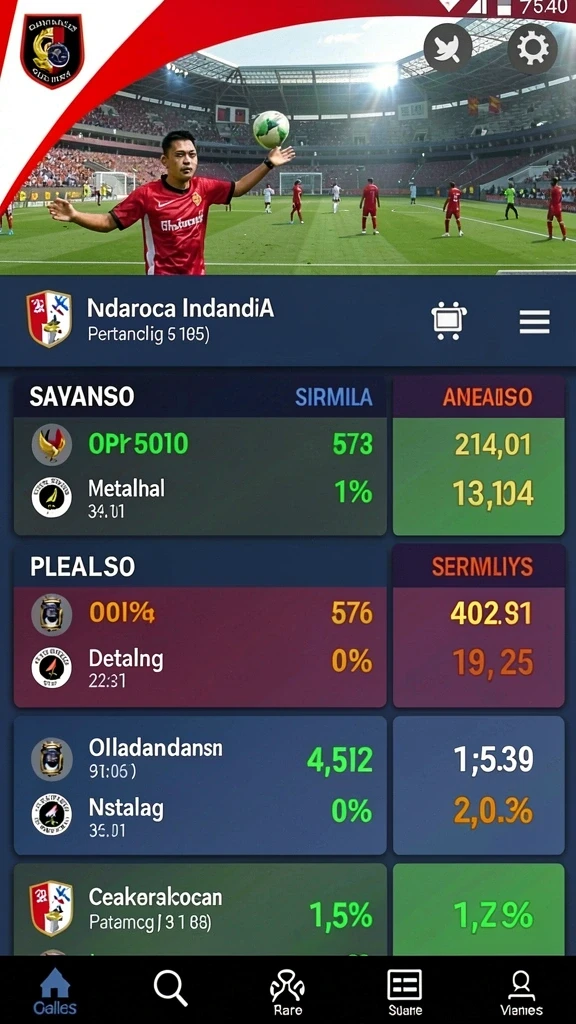The height and width of the screenshot is (1024, 576).
Task: Switch to the Rare tab
Action: coord(287,991)
